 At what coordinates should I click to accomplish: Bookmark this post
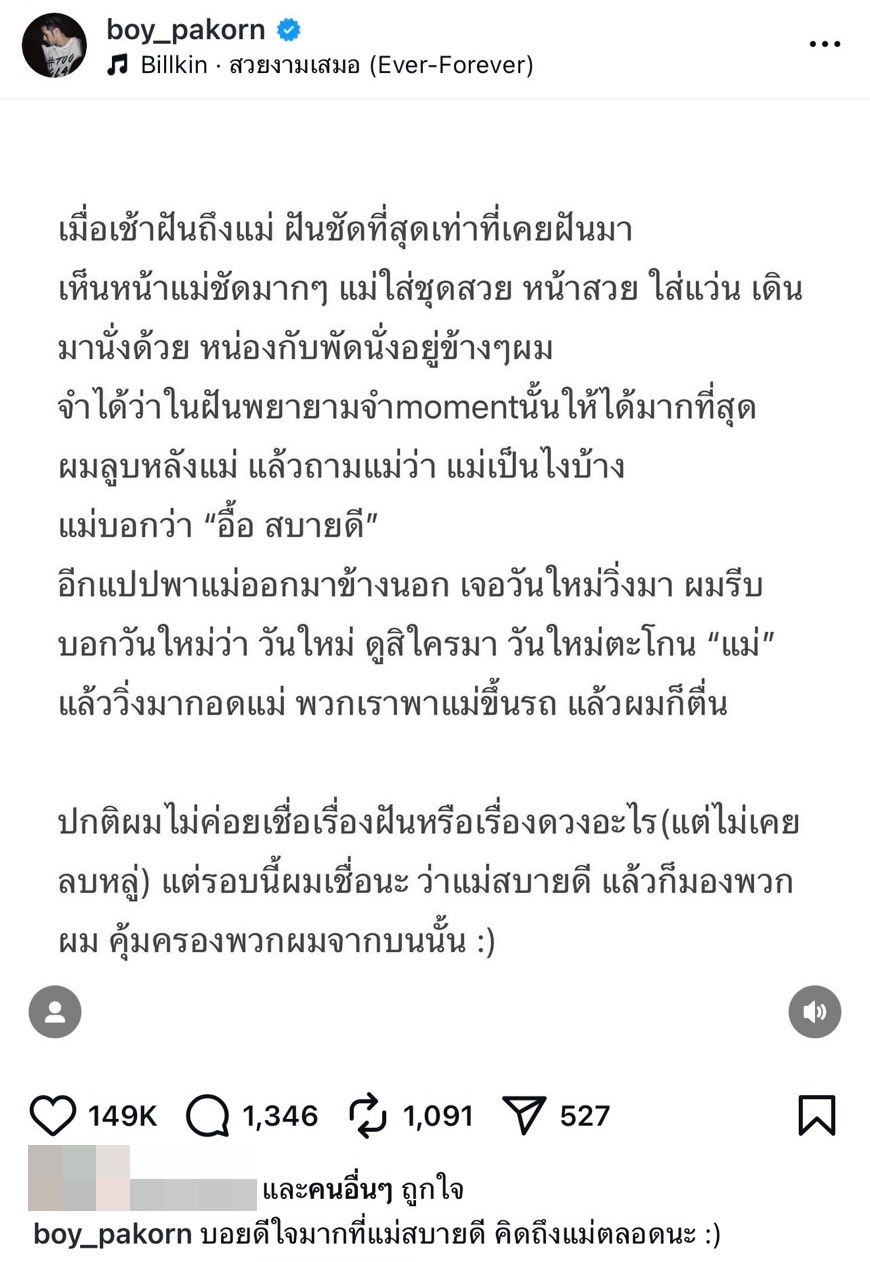[x=816, y=1116]
